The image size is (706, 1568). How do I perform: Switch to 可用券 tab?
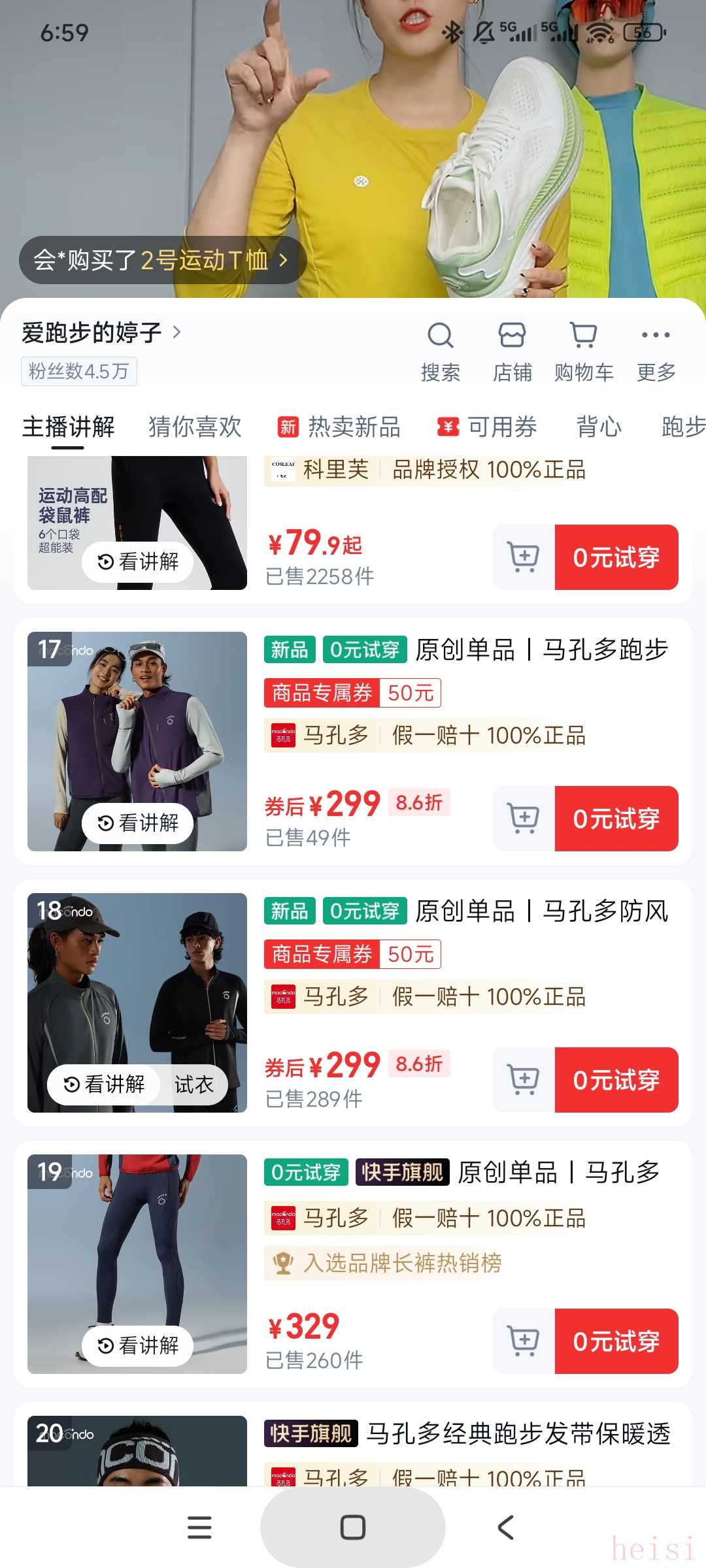pyautogui.click(x=488, y=427)
